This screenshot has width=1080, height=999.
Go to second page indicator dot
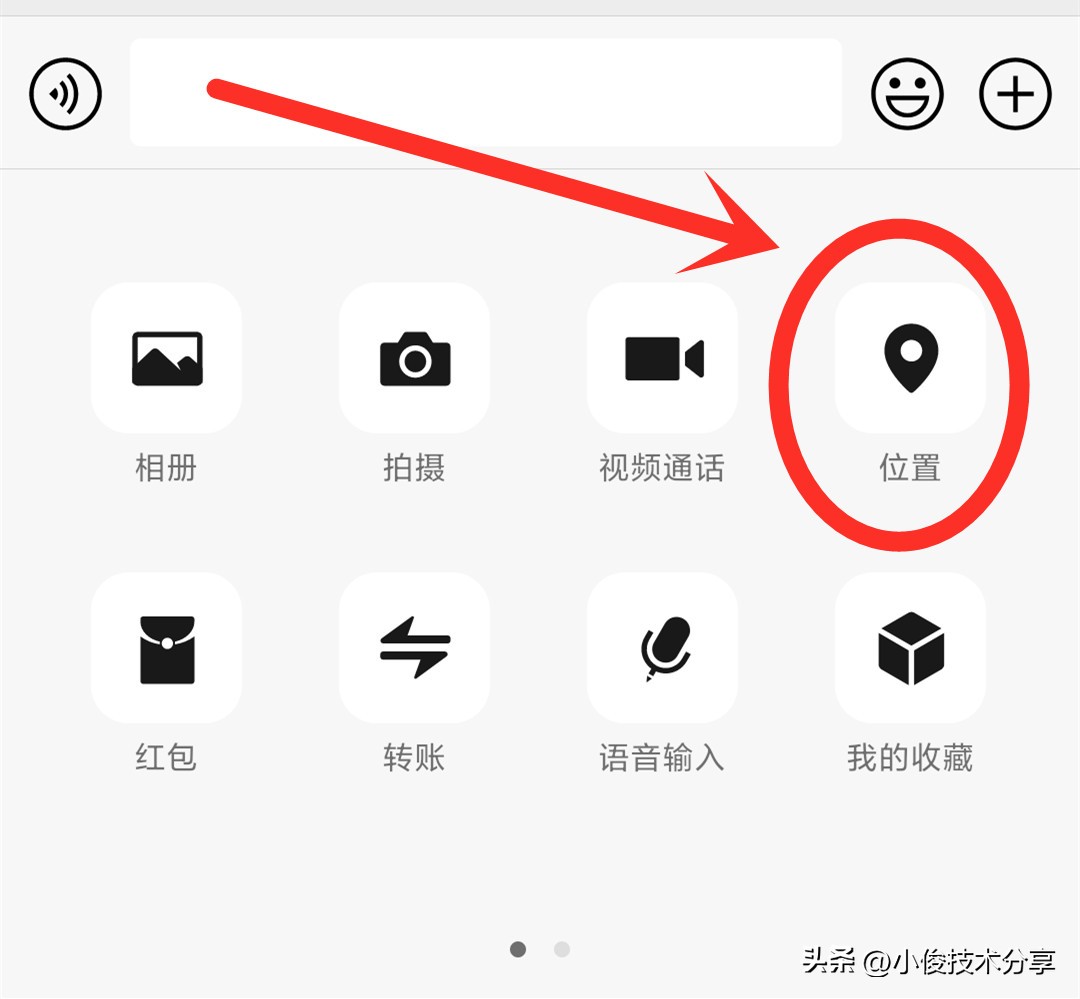(x=562, y=949)
